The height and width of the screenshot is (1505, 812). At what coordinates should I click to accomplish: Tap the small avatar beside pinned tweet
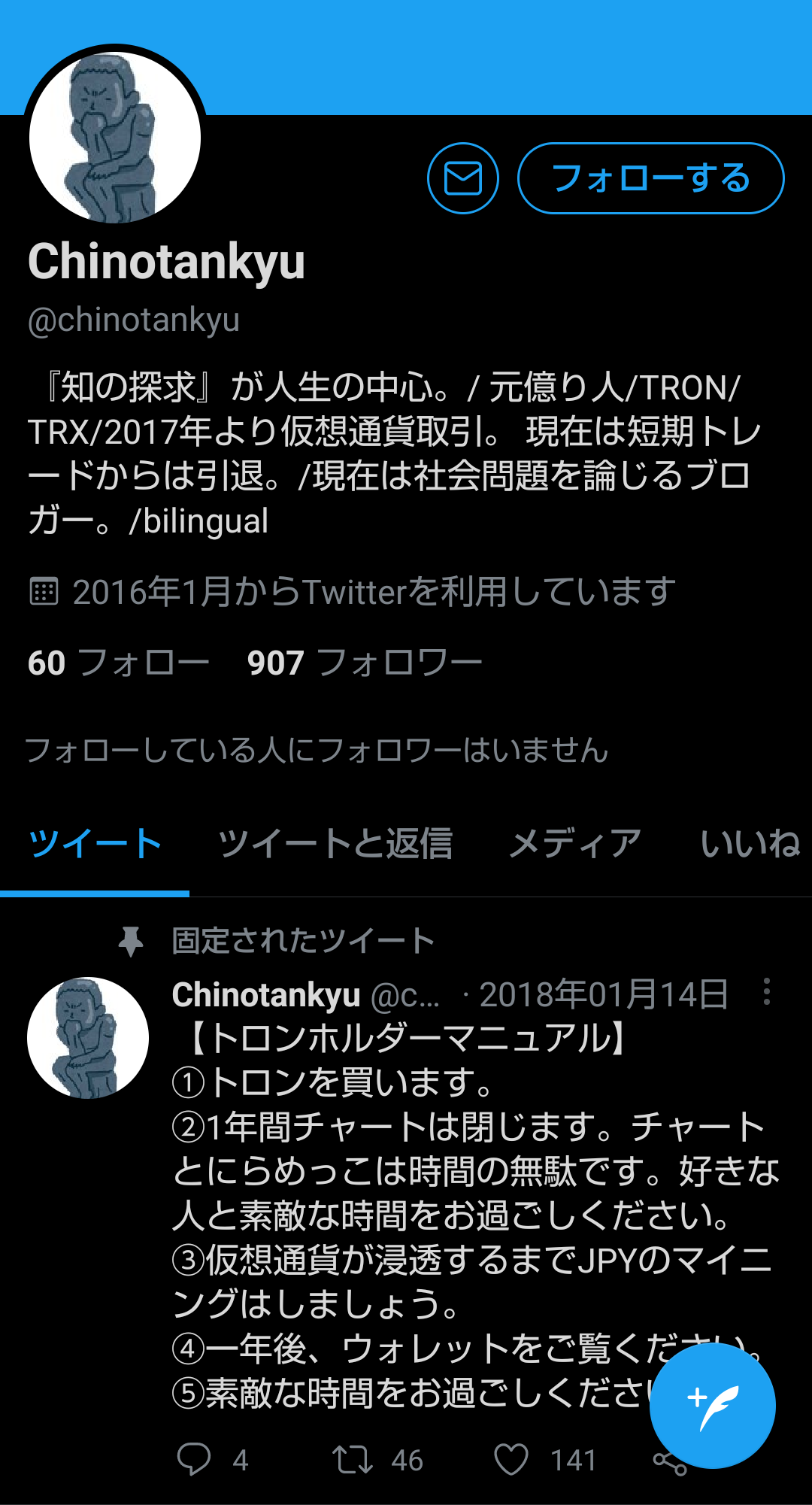[88, 1038]
